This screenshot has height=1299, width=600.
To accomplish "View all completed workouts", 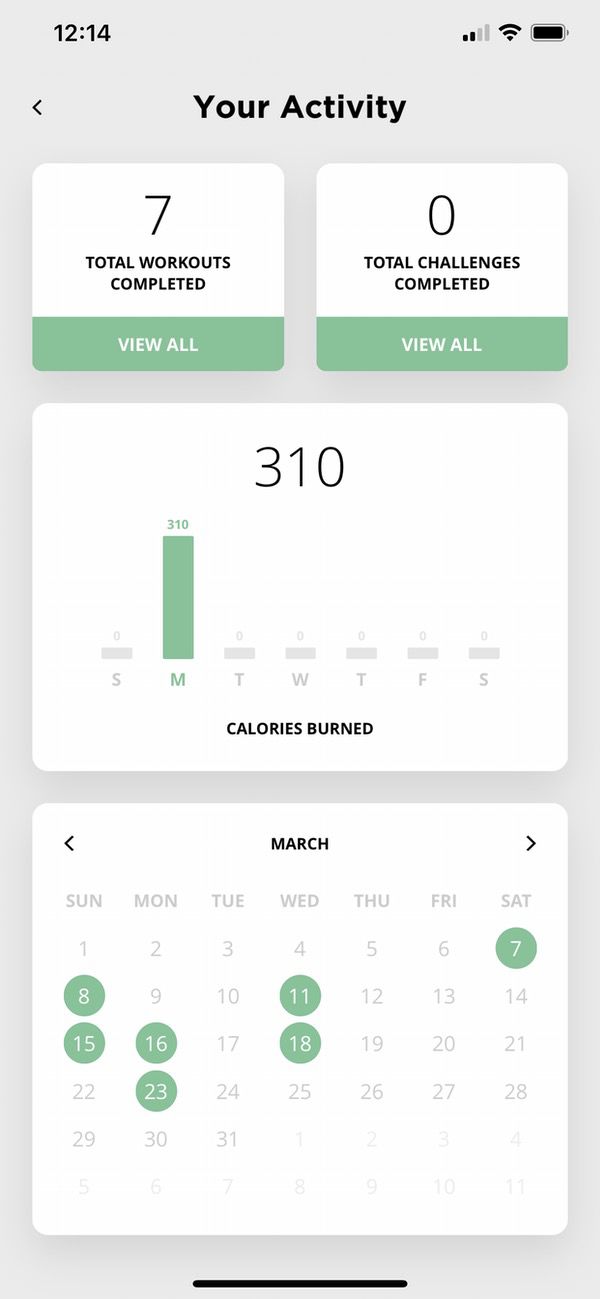I will click(158, 344).
